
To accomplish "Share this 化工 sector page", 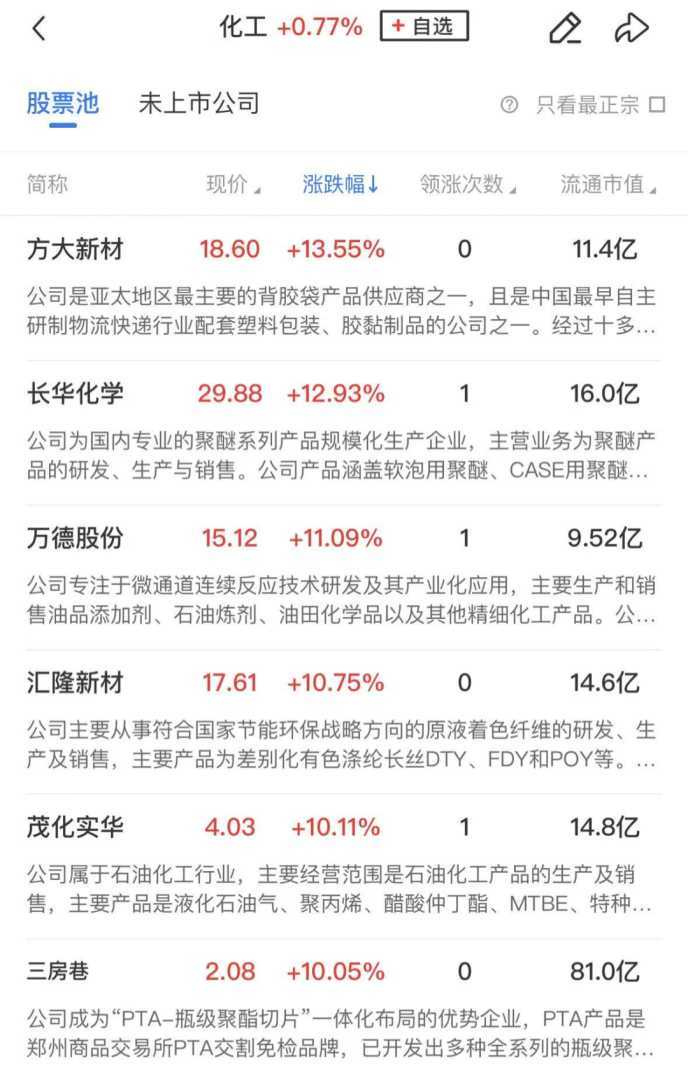I will click(632, 29).
